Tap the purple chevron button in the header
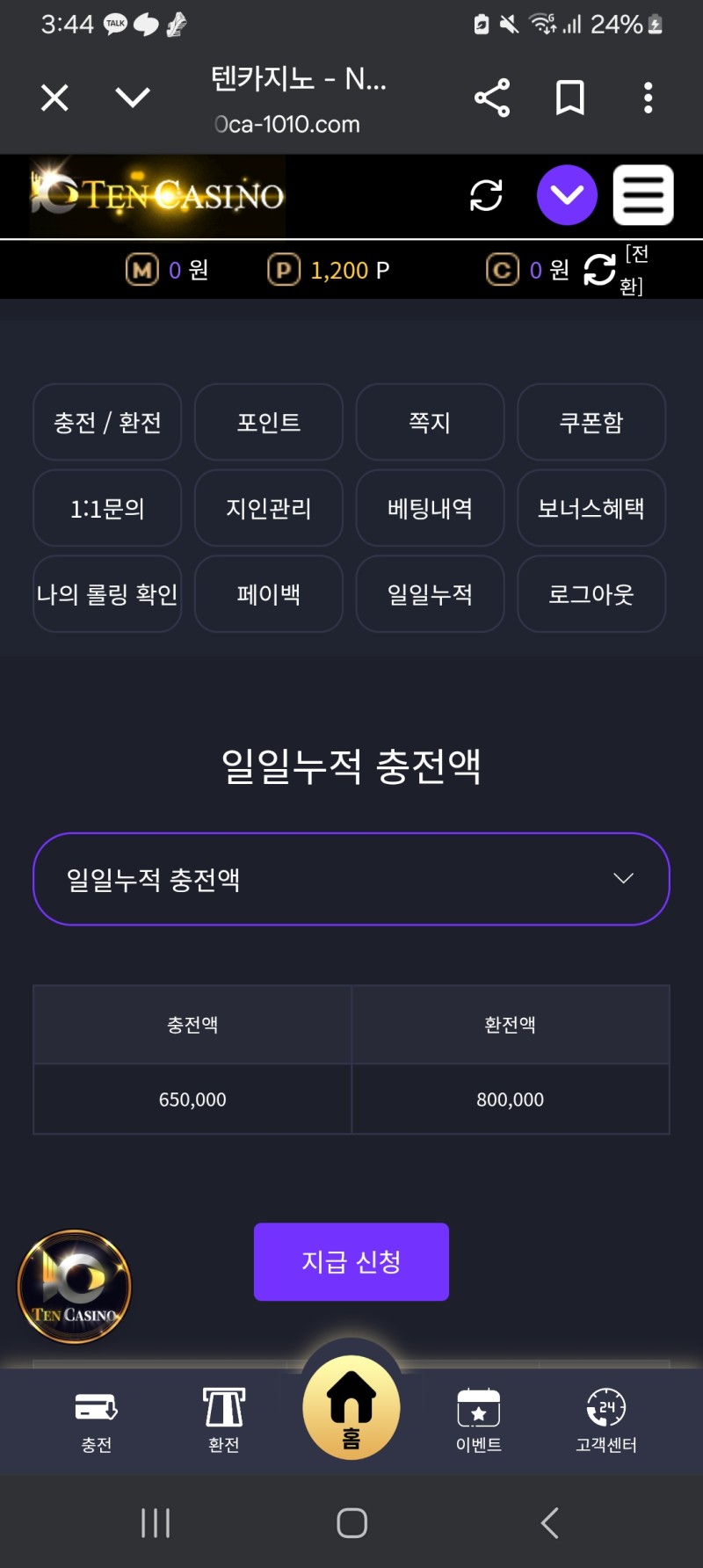The image size is (703, 1568). click(567, 195)
